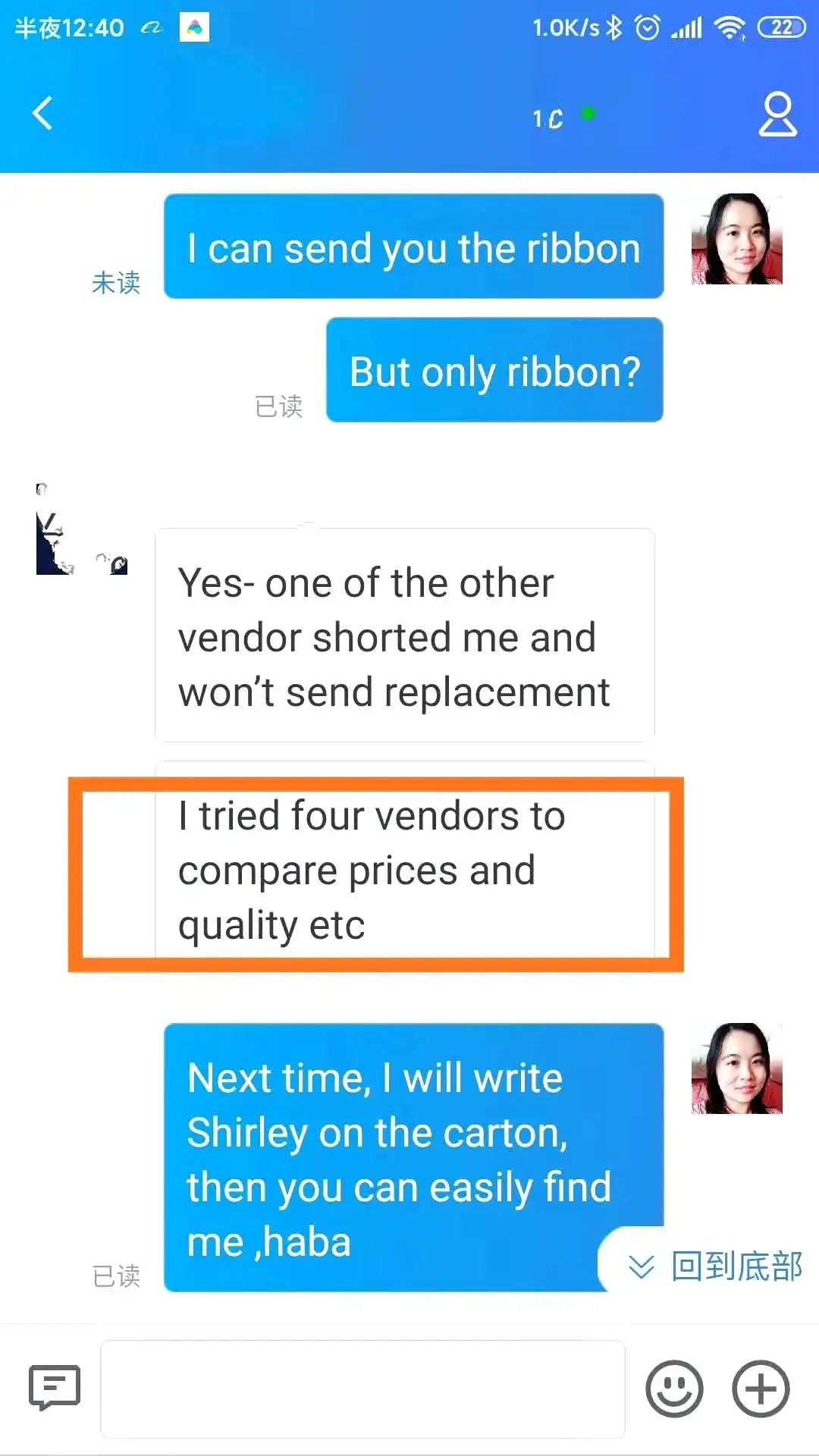Open sender avatar beside ribbon message
The image size is (819, 1456).
tap(736, 239)
